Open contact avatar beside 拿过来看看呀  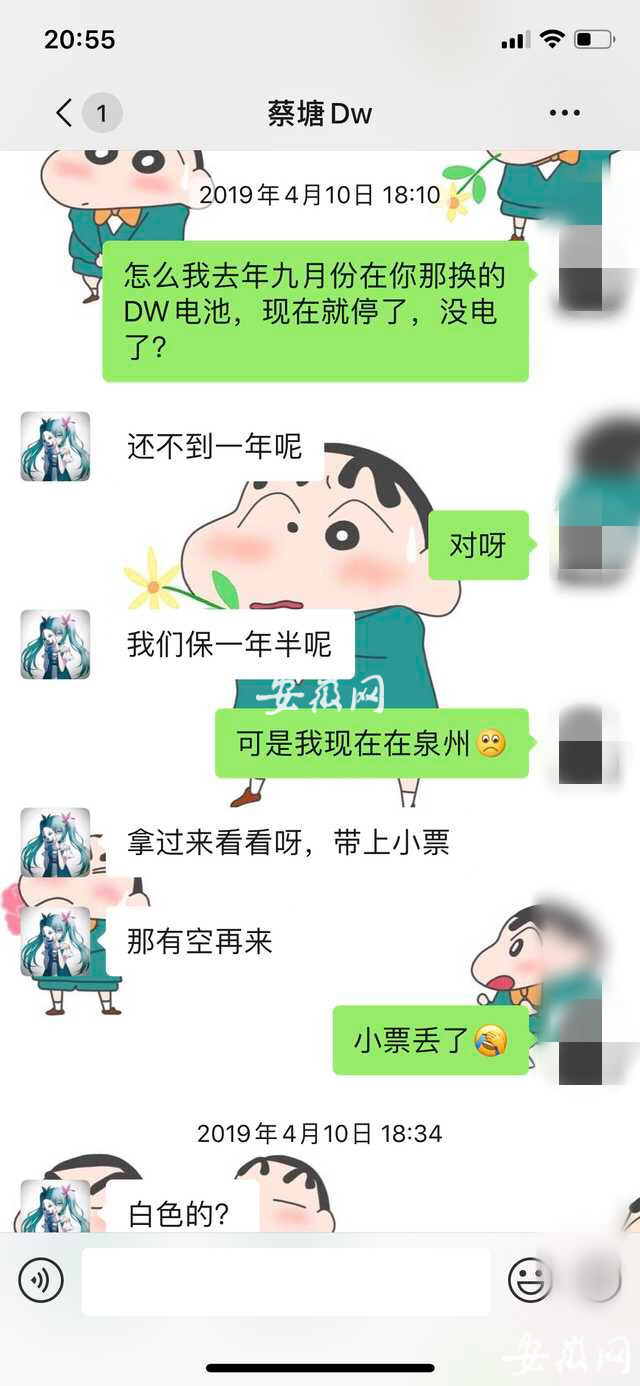[55, 842]
